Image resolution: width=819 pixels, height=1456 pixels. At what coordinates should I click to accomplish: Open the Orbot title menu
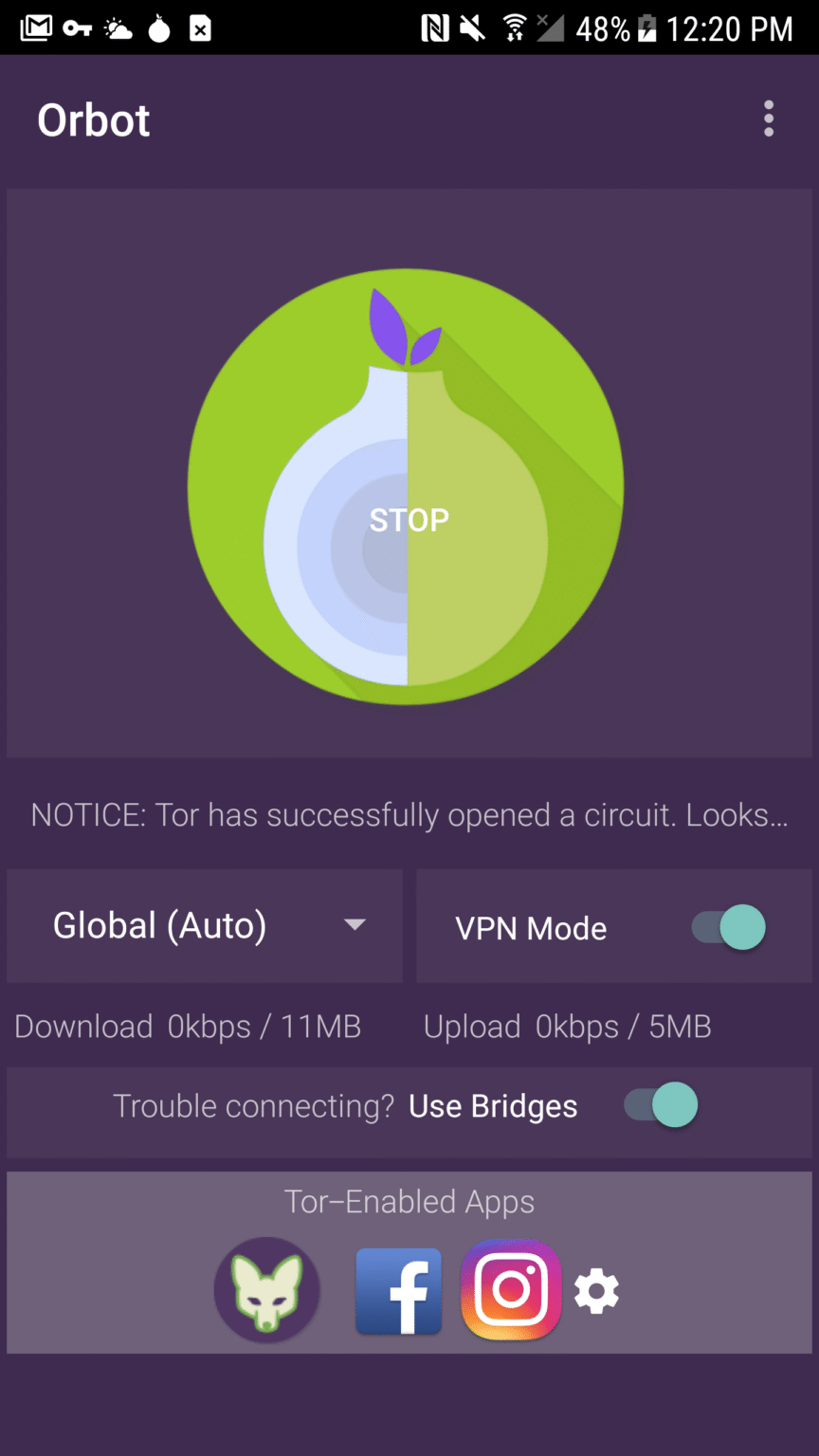[x=92, y=118]
